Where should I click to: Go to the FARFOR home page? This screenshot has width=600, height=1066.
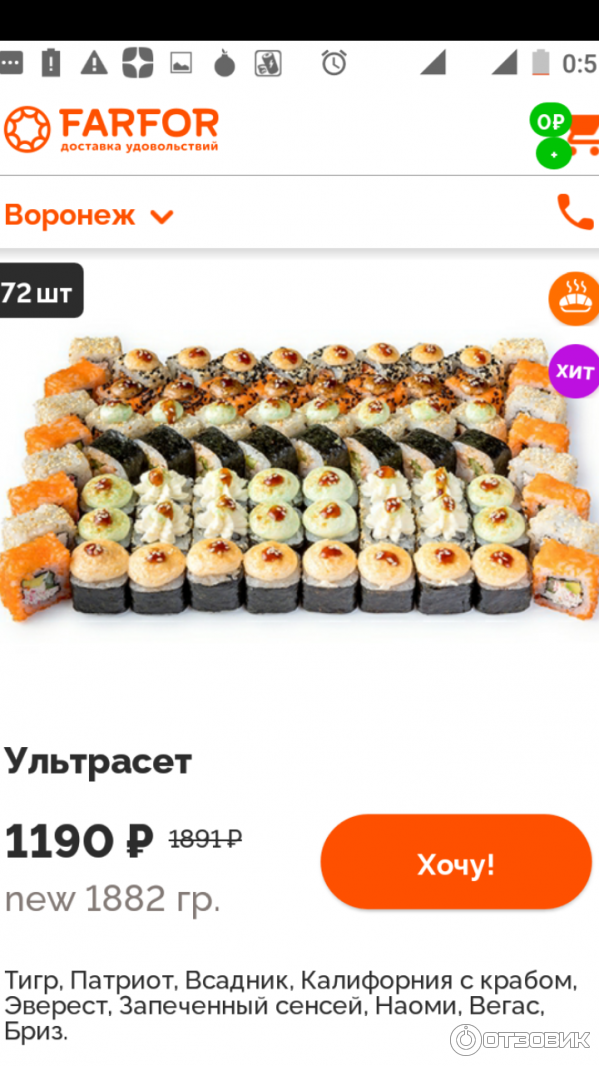(x=111, y=129)
